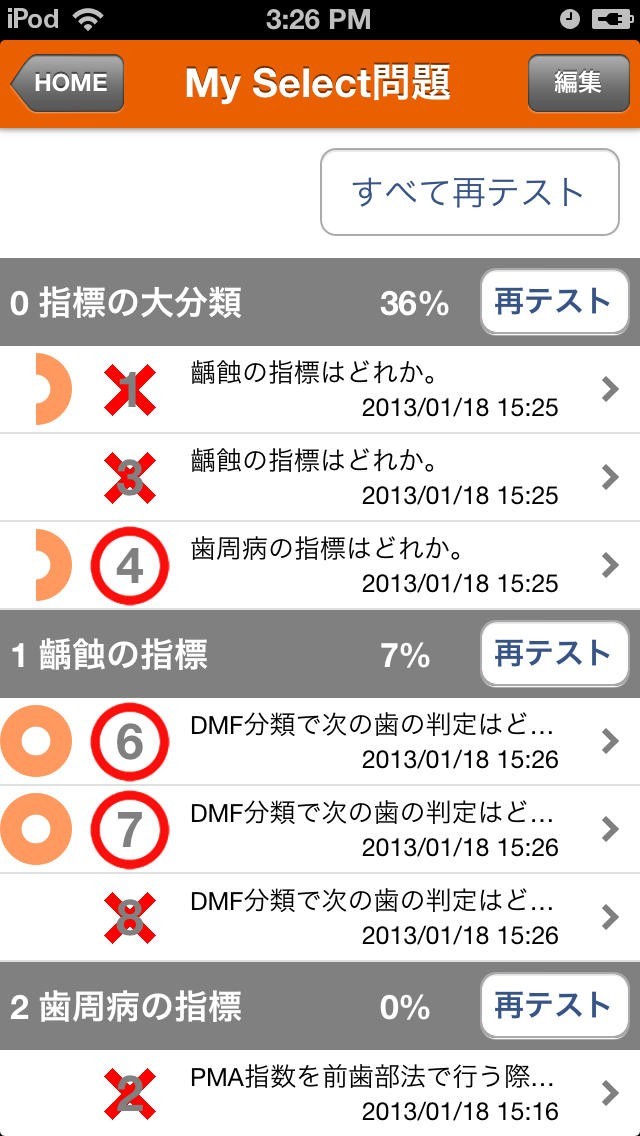Retest the 齲蝕の指標 section
The image size is (640, 1136).
553,654
